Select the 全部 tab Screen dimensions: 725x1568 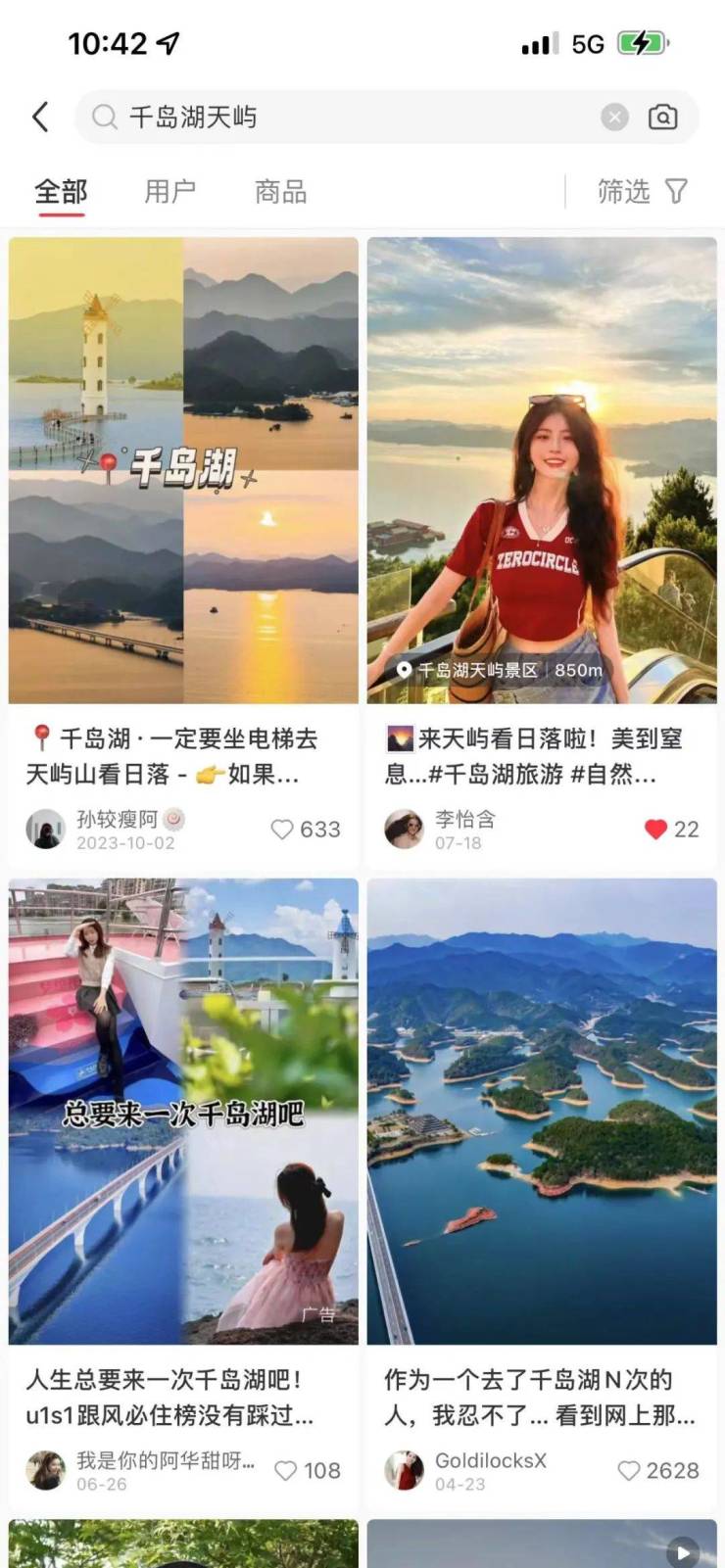point(61,191)
